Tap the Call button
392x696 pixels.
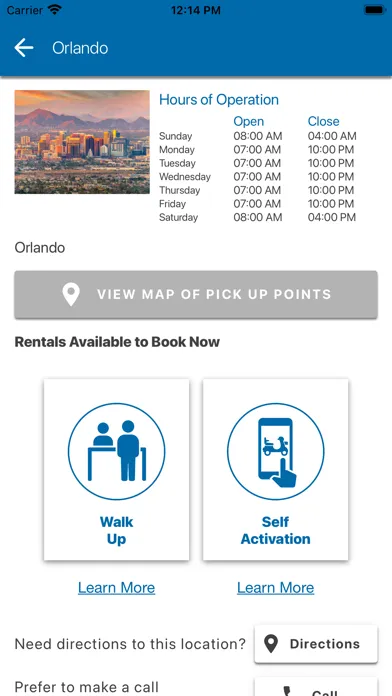pyautogui.click(x=316, y=687)
